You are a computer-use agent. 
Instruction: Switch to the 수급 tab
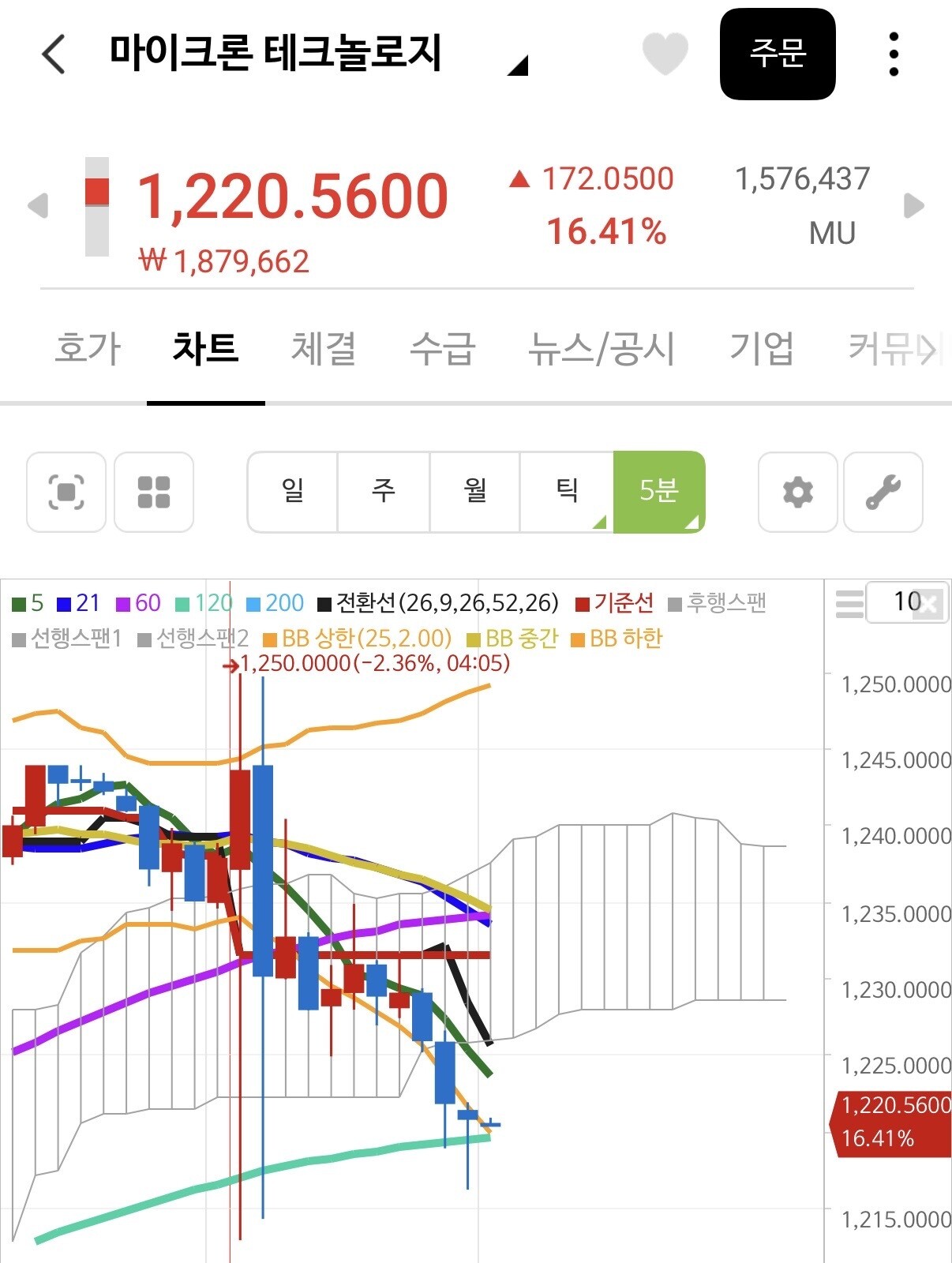pos(442,348)
